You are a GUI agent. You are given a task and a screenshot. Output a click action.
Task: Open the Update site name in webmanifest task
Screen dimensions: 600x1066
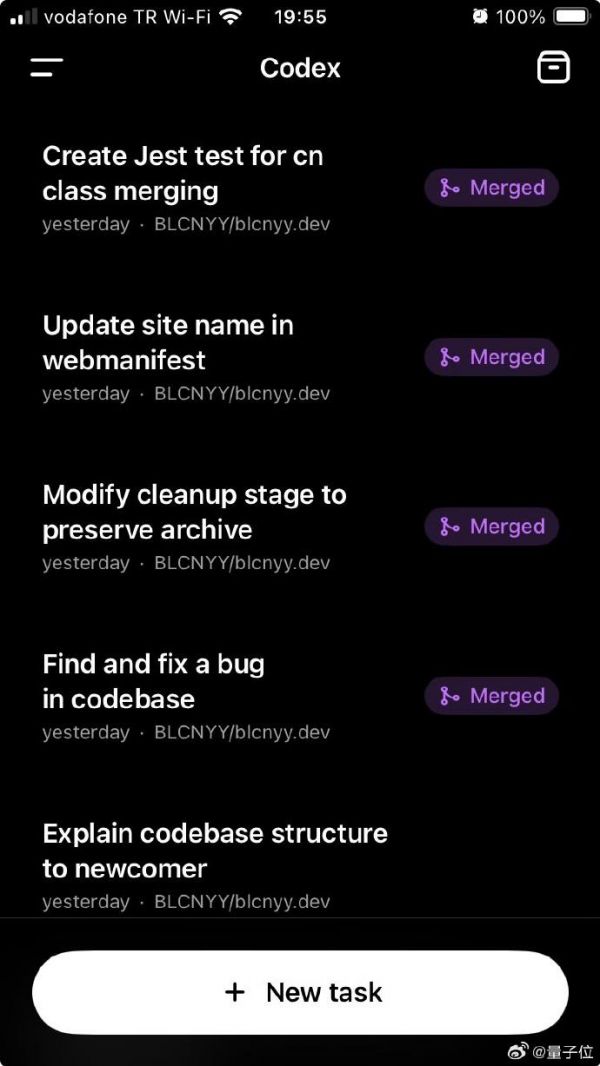168,342
